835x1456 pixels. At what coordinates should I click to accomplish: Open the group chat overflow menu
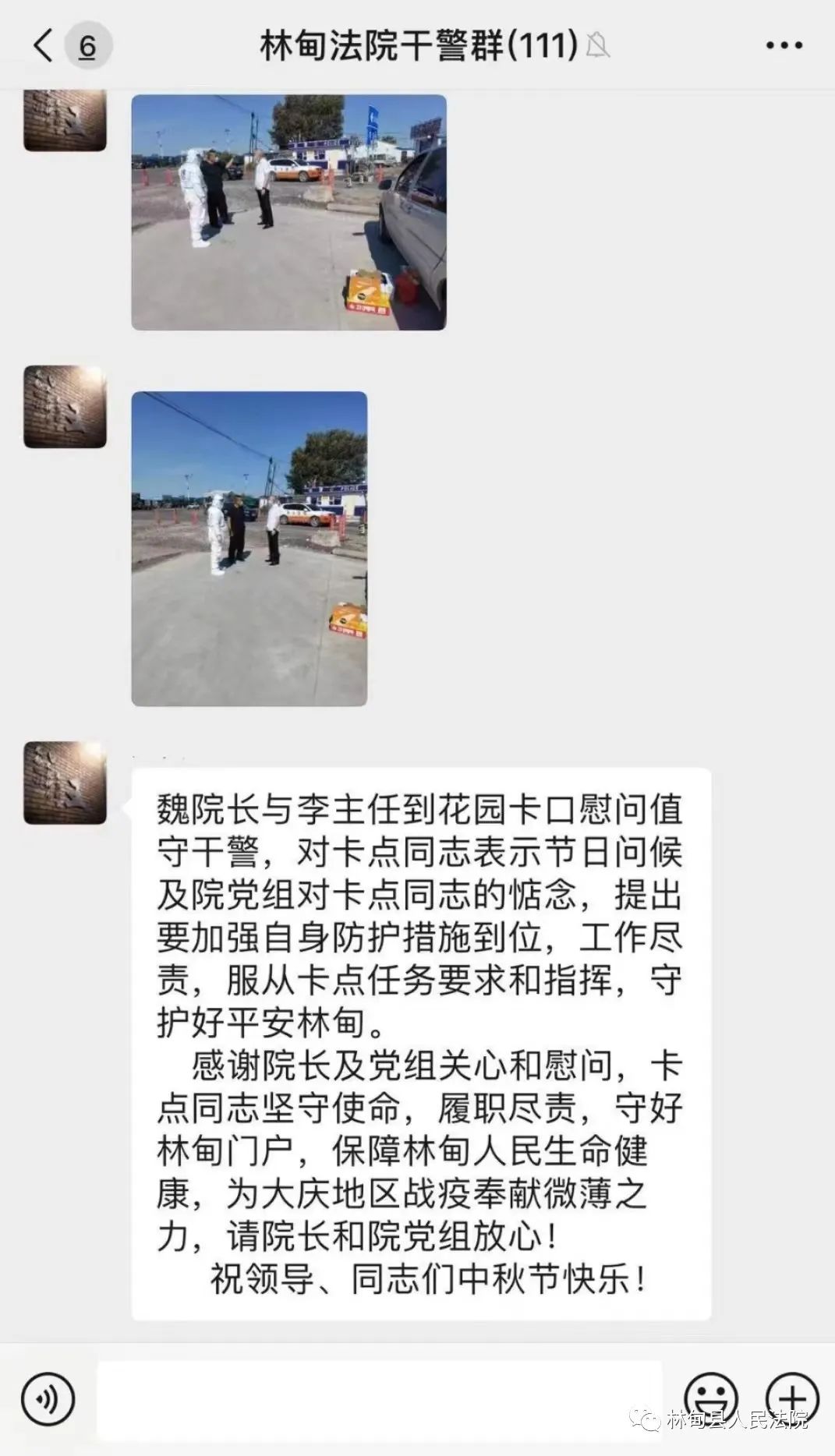pos(784,46)
